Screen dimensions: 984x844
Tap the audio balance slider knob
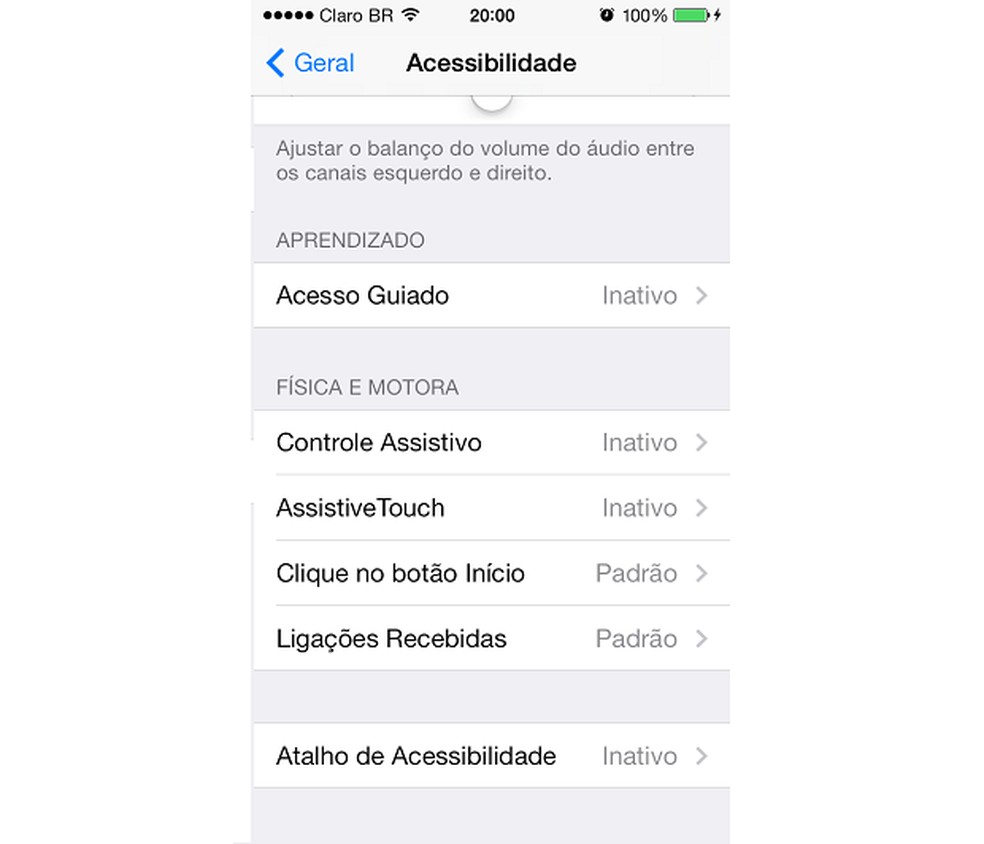pyautogui.click(x=491, y=100)
